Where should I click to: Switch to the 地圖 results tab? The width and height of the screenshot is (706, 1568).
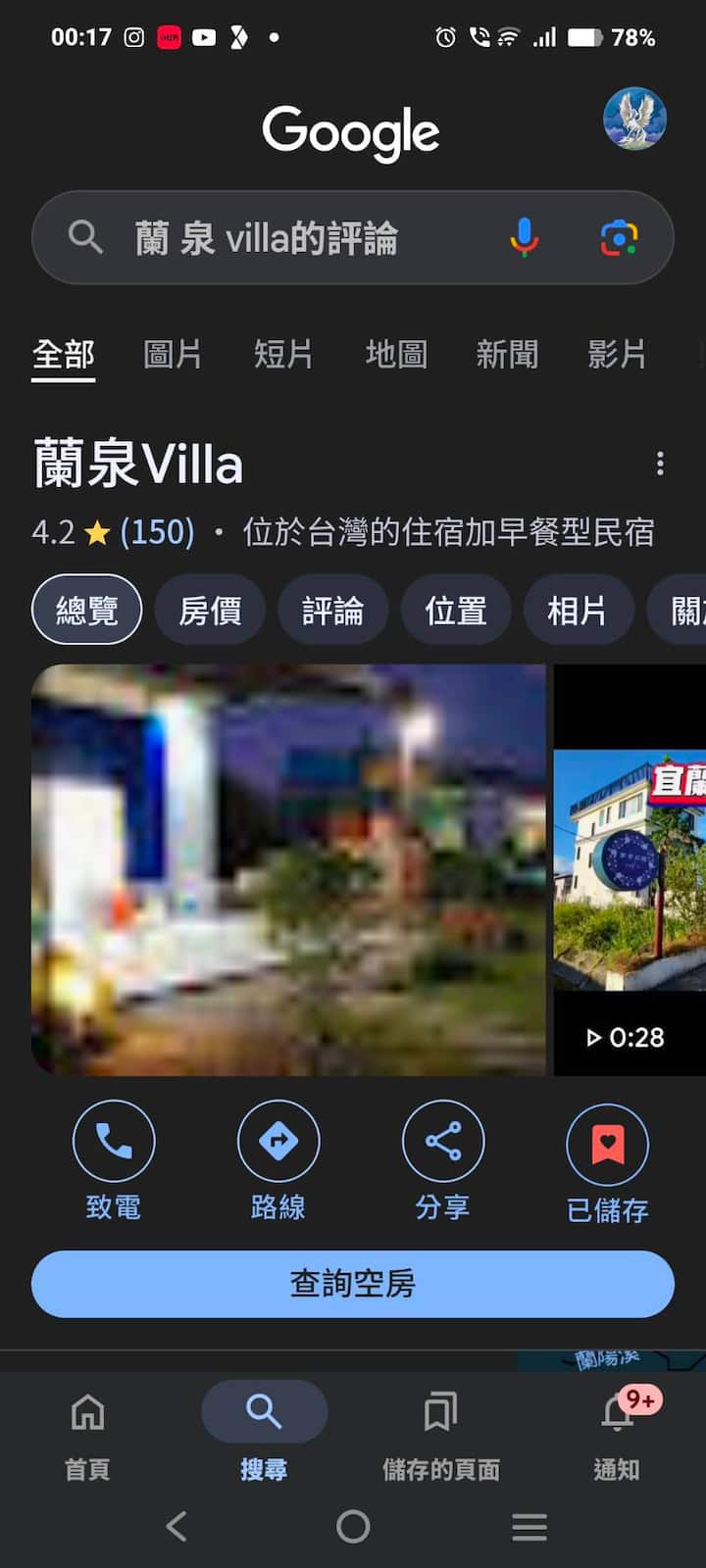coord(396,354)
